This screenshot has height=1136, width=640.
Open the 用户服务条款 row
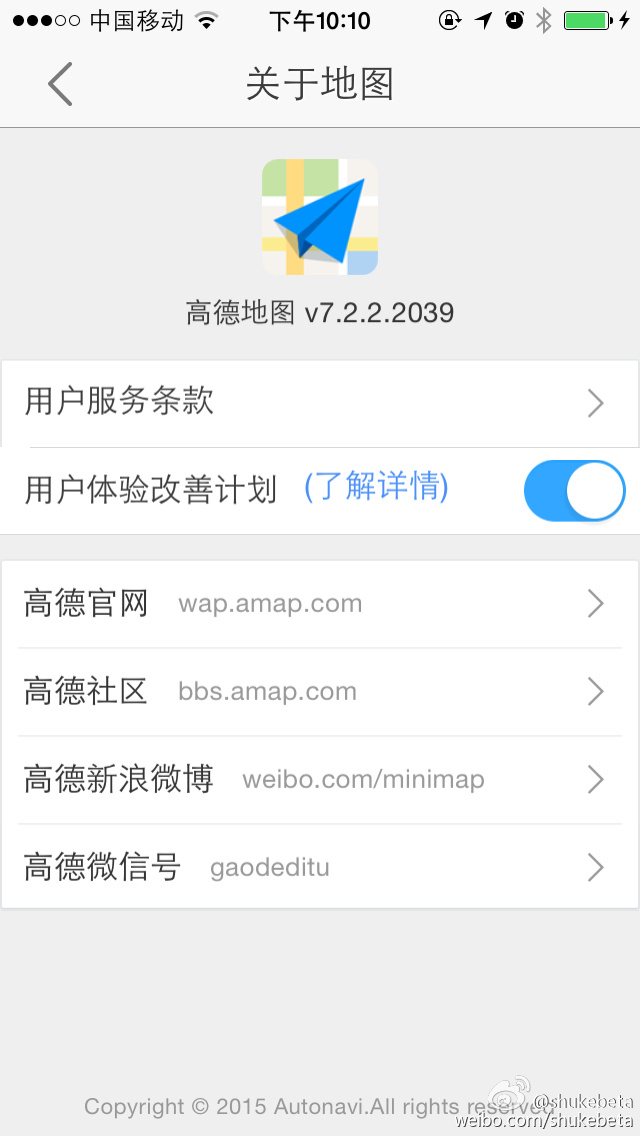(x=320, y=403)
